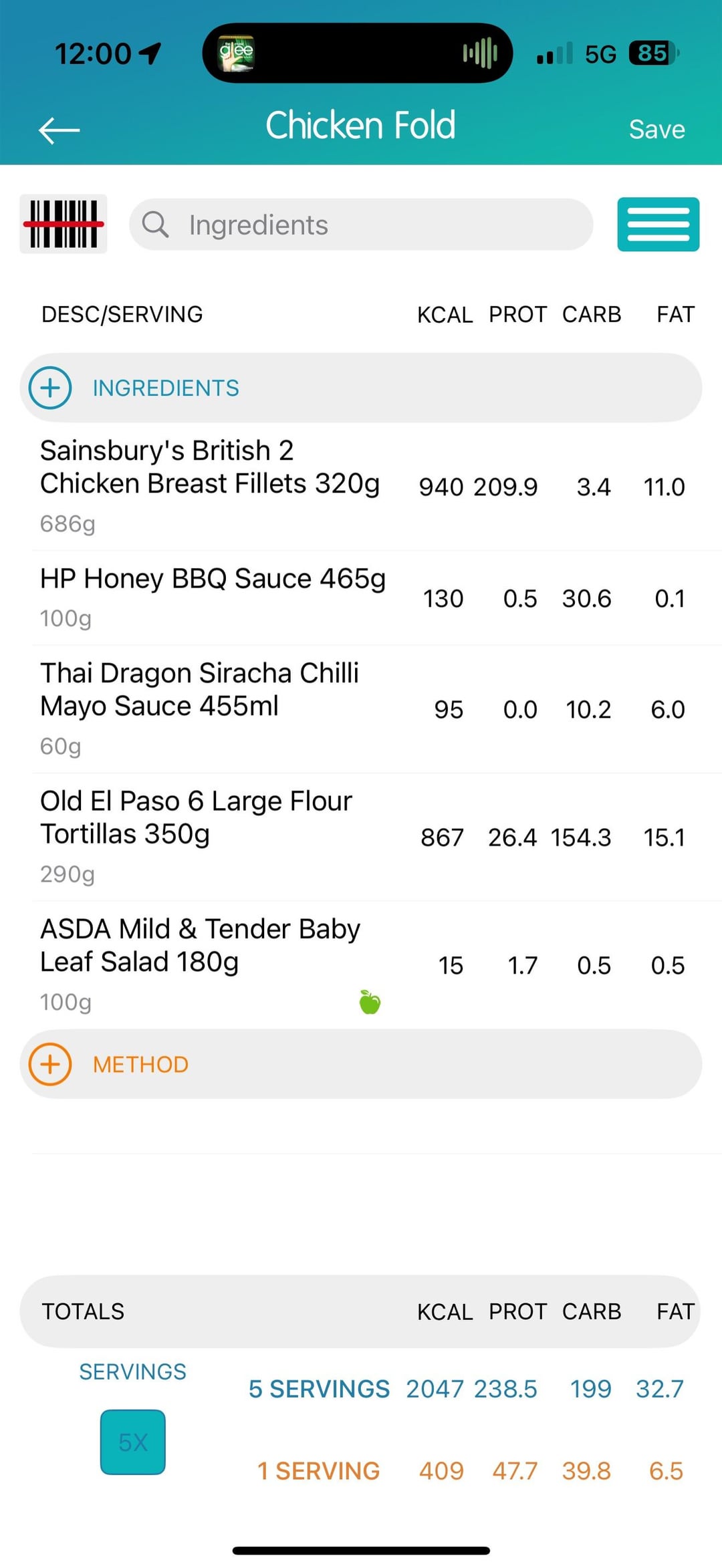The width and height of the screenshot is (722, 1568).
Task: Add a new ingredient with plus icon
Action: click(x=50, y=388)
